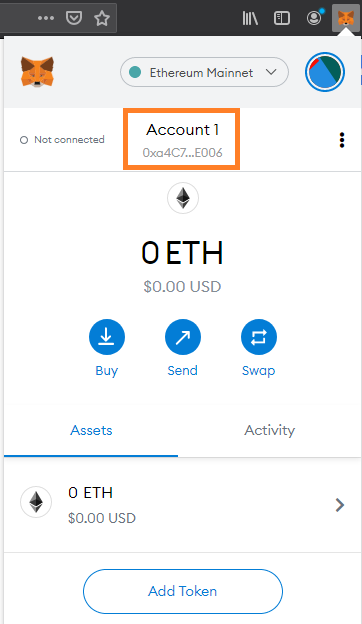Click the MetaMask fox extension icon

pos(346,18)
